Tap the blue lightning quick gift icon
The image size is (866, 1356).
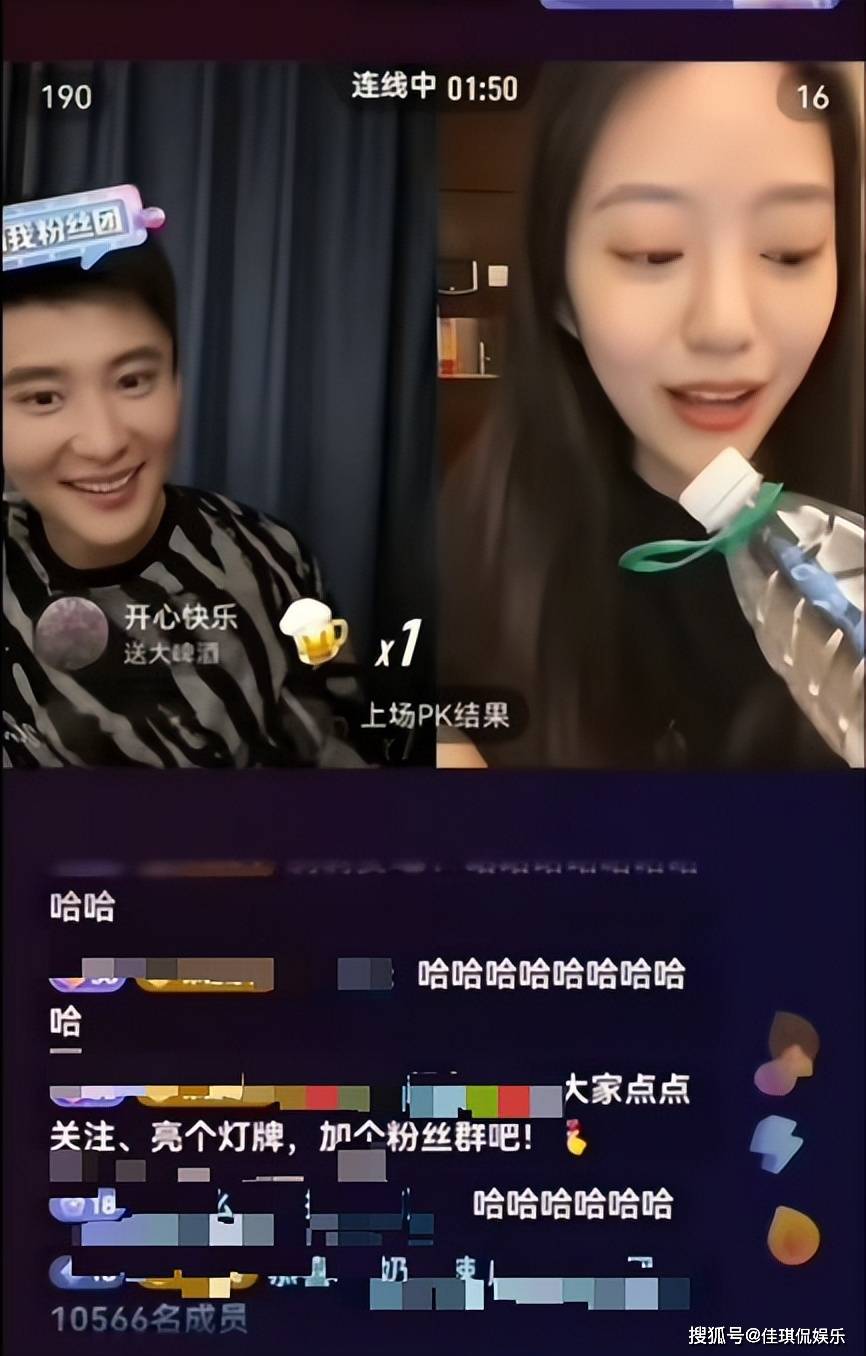tap(776, 1144)
